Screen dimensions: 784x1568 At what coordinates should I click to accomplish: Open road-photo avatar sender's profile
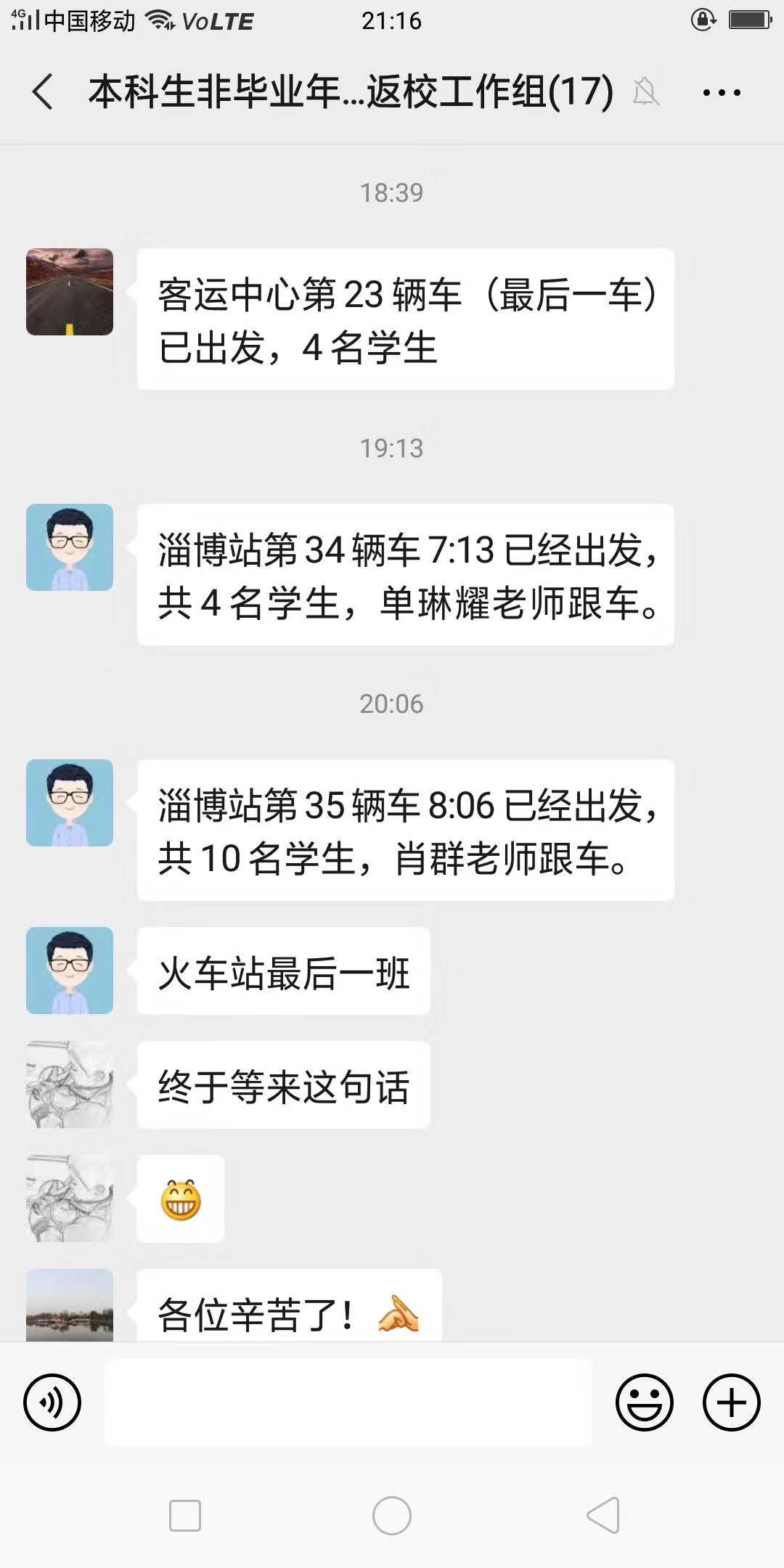click(x=70, y=292)
